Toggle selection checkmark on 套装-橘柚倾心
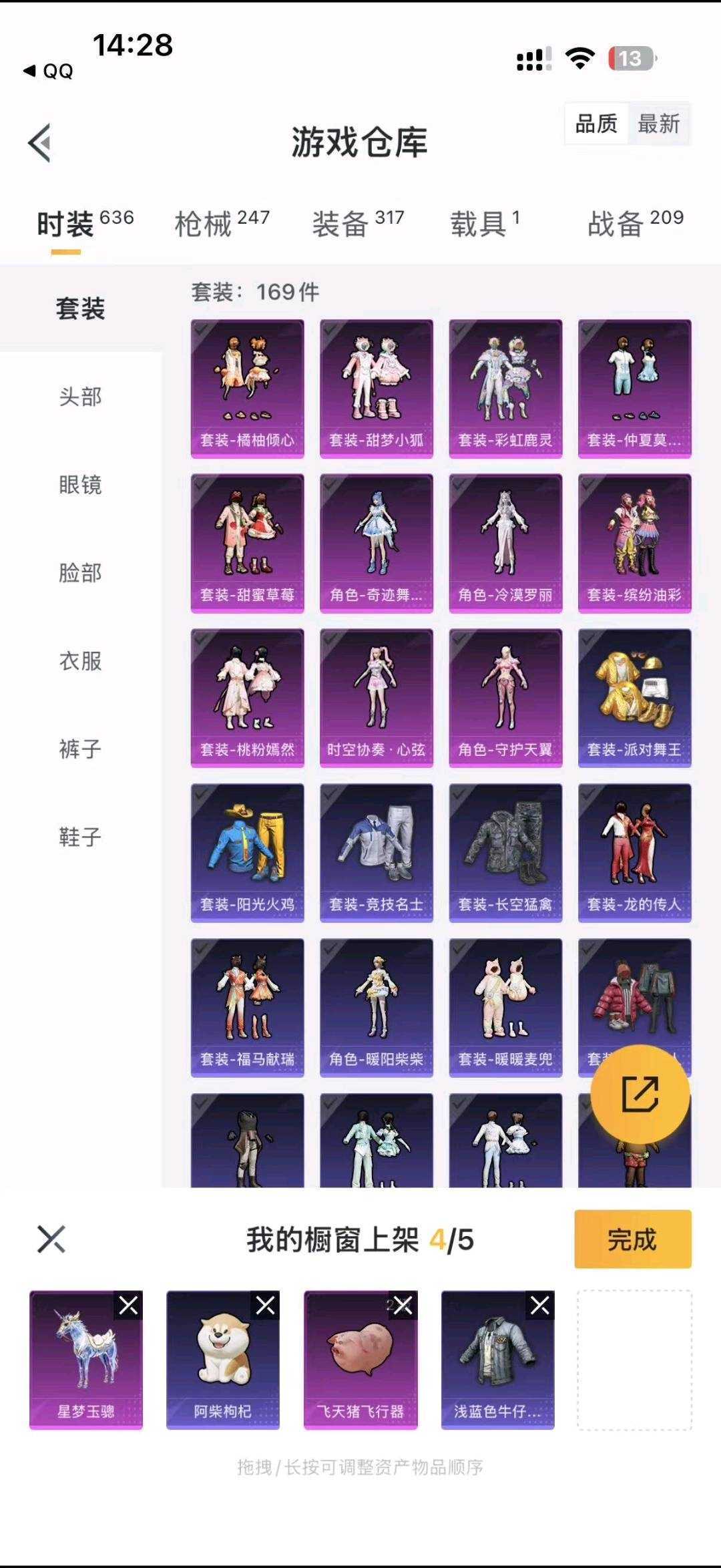The width and height of the screenshot is (721, 1568). point(202,329)
